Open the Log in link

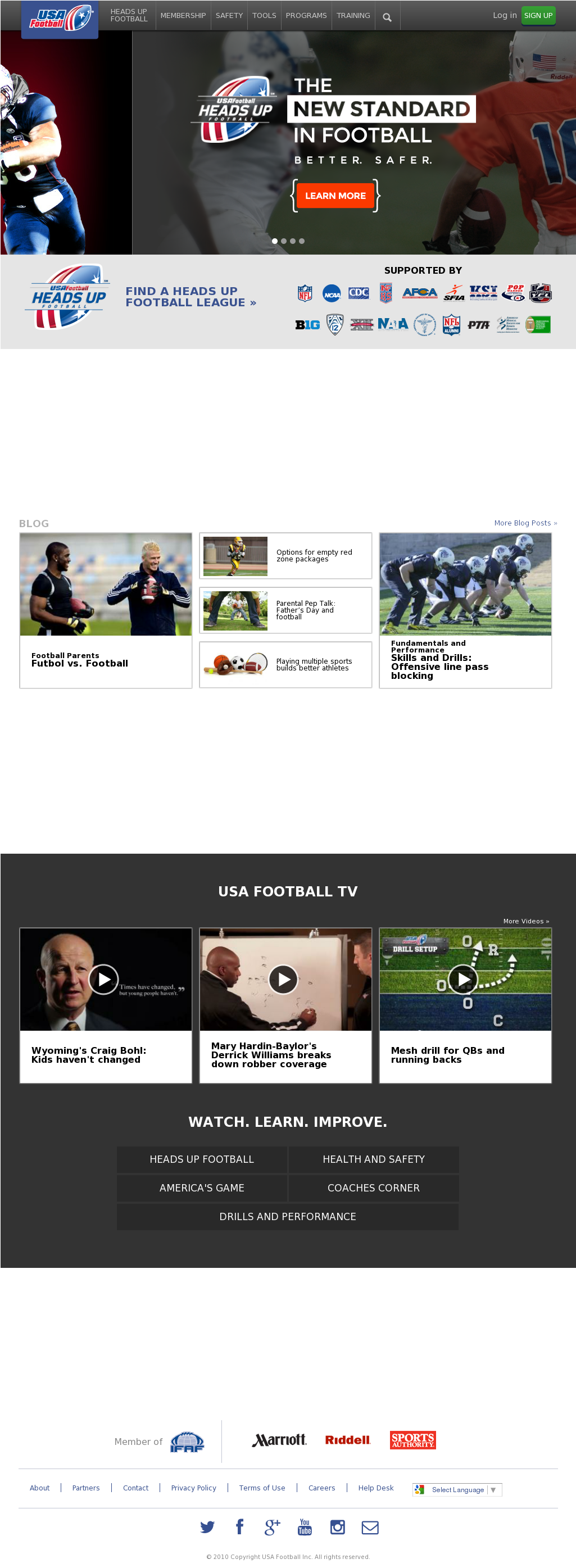[x=504, y=15]
